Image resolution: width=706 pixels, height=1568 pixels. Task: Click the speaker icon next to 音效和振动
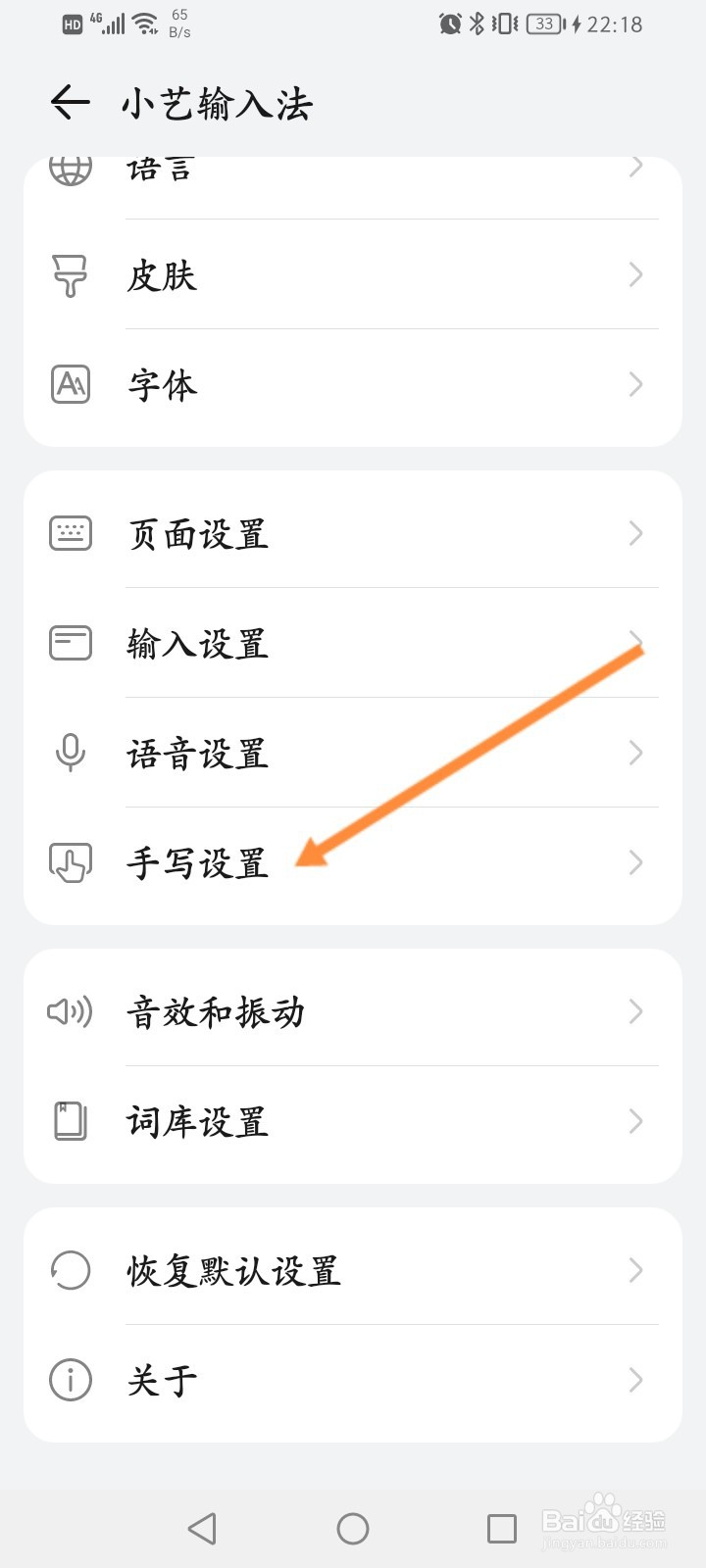[69, 1012]
